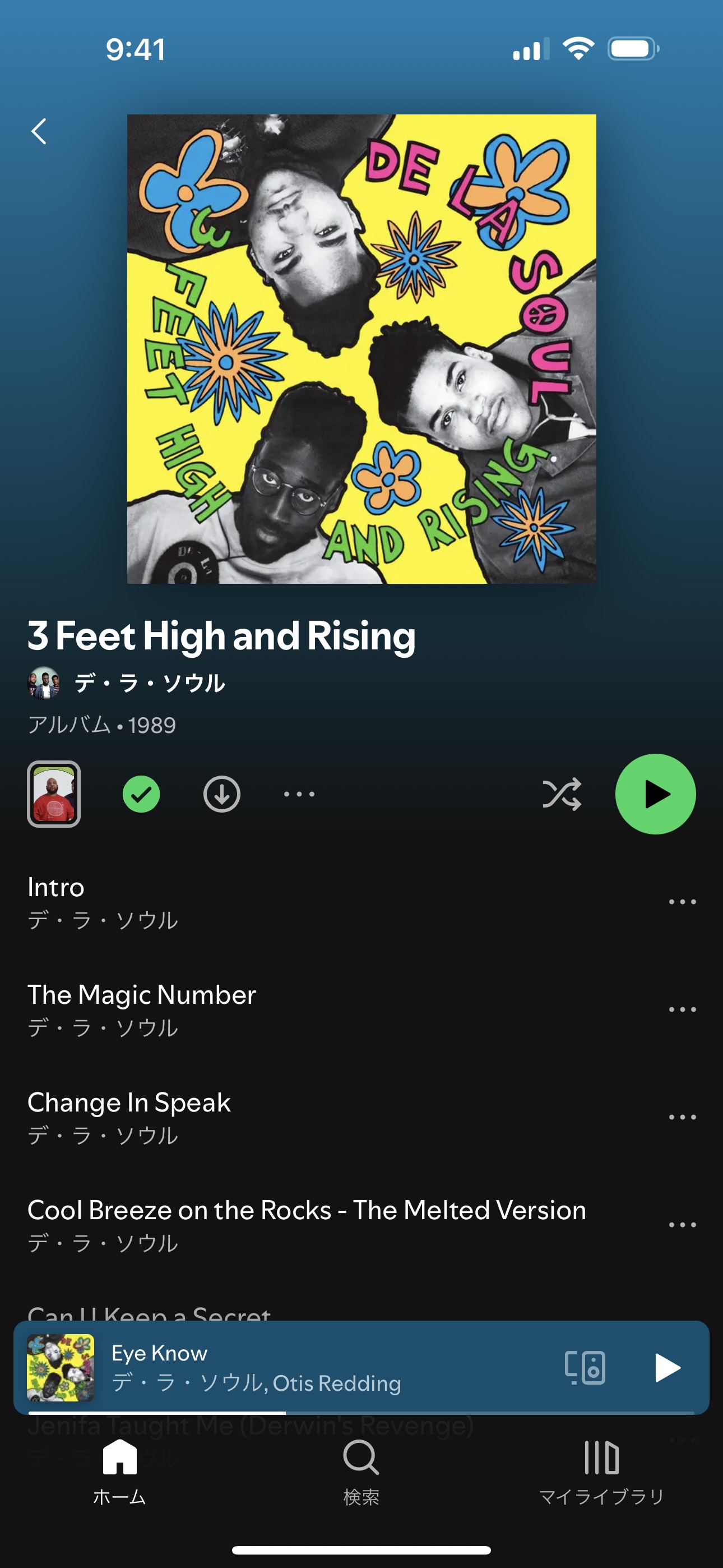Resume Eye Know from the mini player

pos(667,1368)
